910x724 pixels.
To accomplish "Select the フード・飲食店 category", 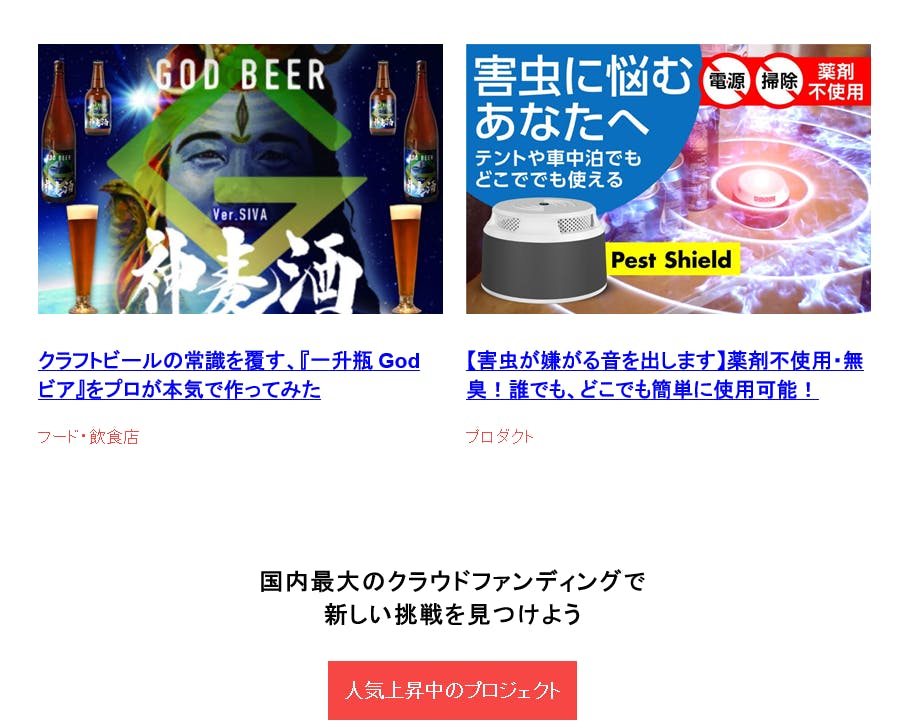I will (x=88, y=437).
